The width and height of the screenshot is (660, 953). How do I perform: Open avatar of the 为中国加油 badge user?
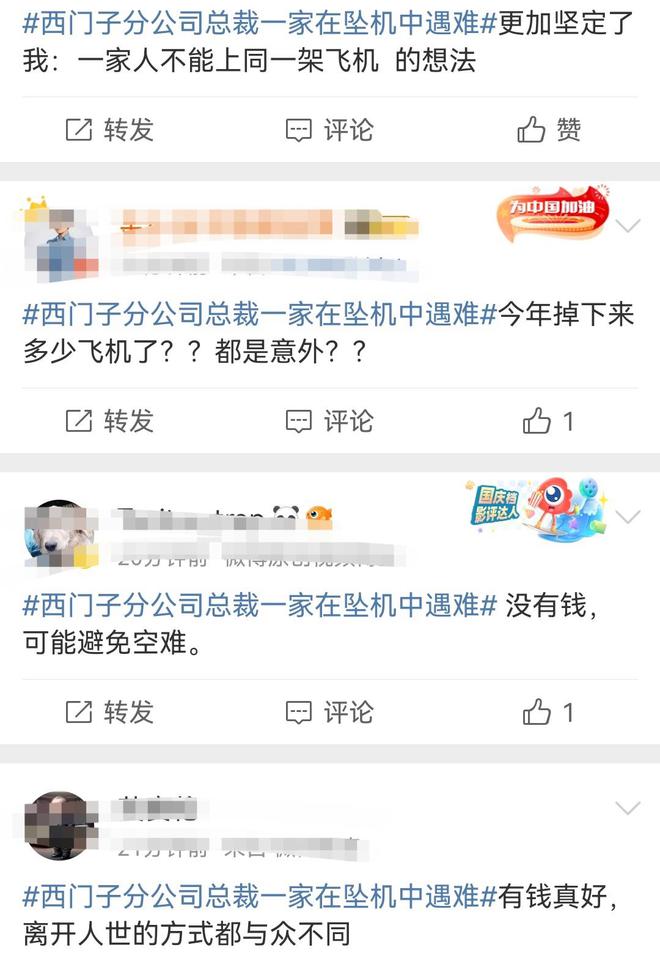coord(59,240)
